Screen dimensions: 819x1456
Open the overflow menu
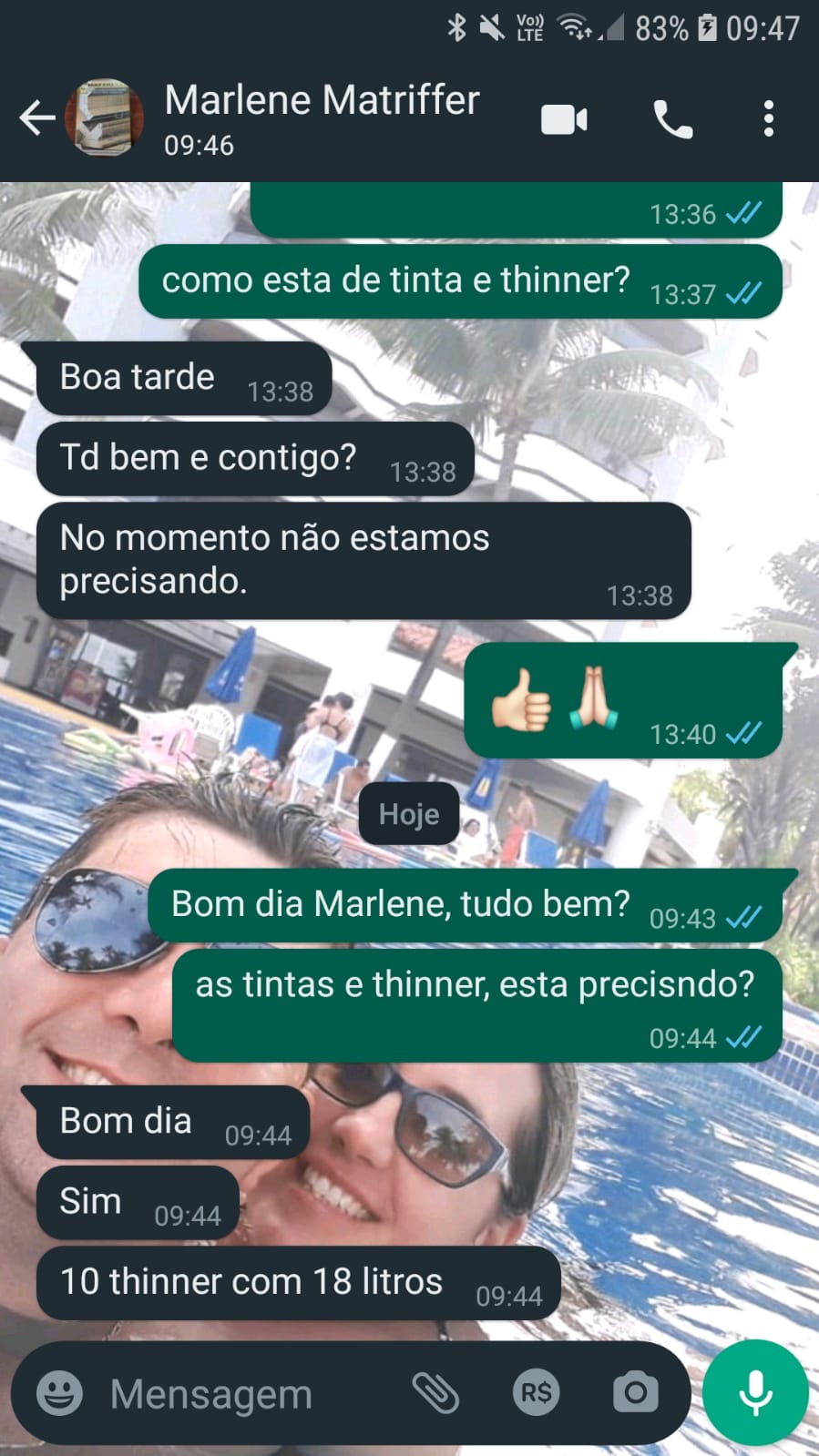pyautogui.click(x=769, y=119)
